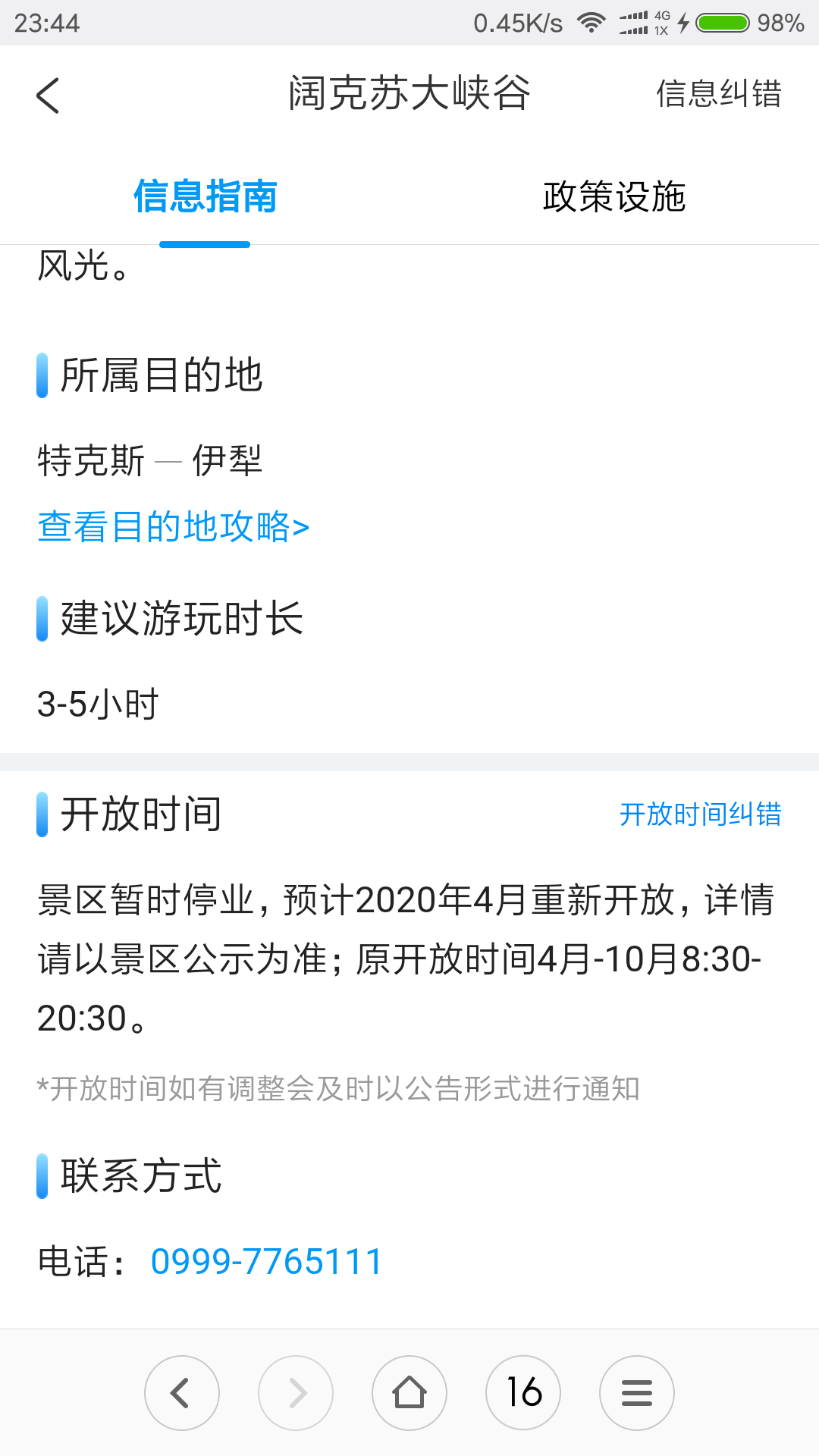Go back from 阔克苏大峡谷 page
The image size is (819, 1456).
48,96
